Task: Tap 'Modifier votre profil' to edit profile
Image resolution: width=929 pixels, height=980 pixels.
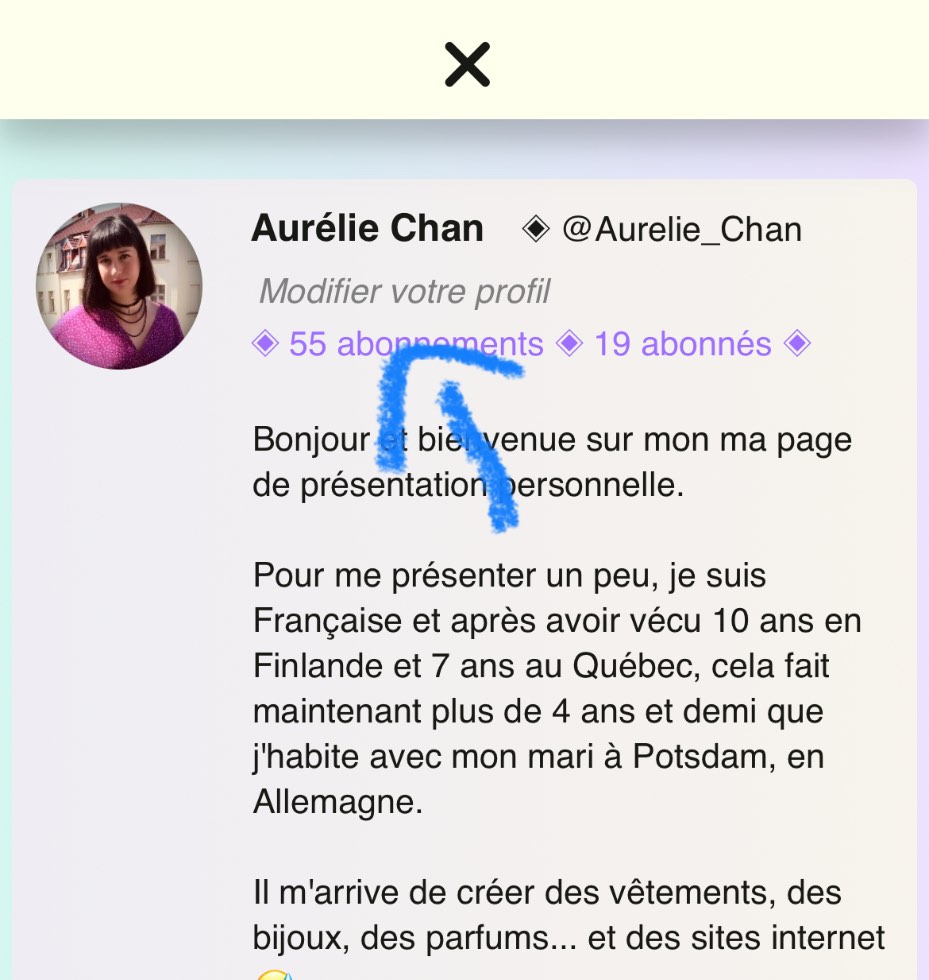Action: point(404,292)
